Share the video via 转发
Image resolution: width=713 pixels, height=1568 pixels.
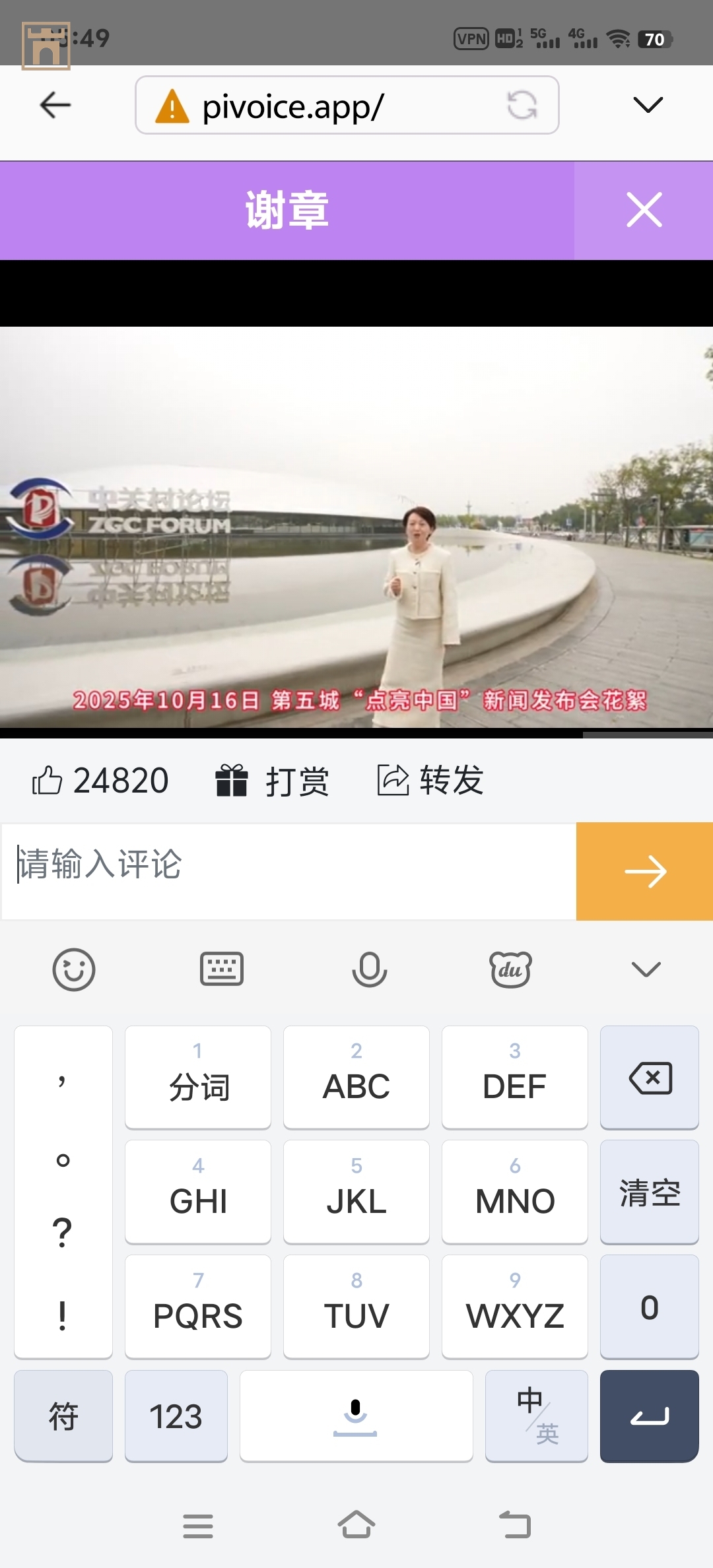[x=430, y=781]
